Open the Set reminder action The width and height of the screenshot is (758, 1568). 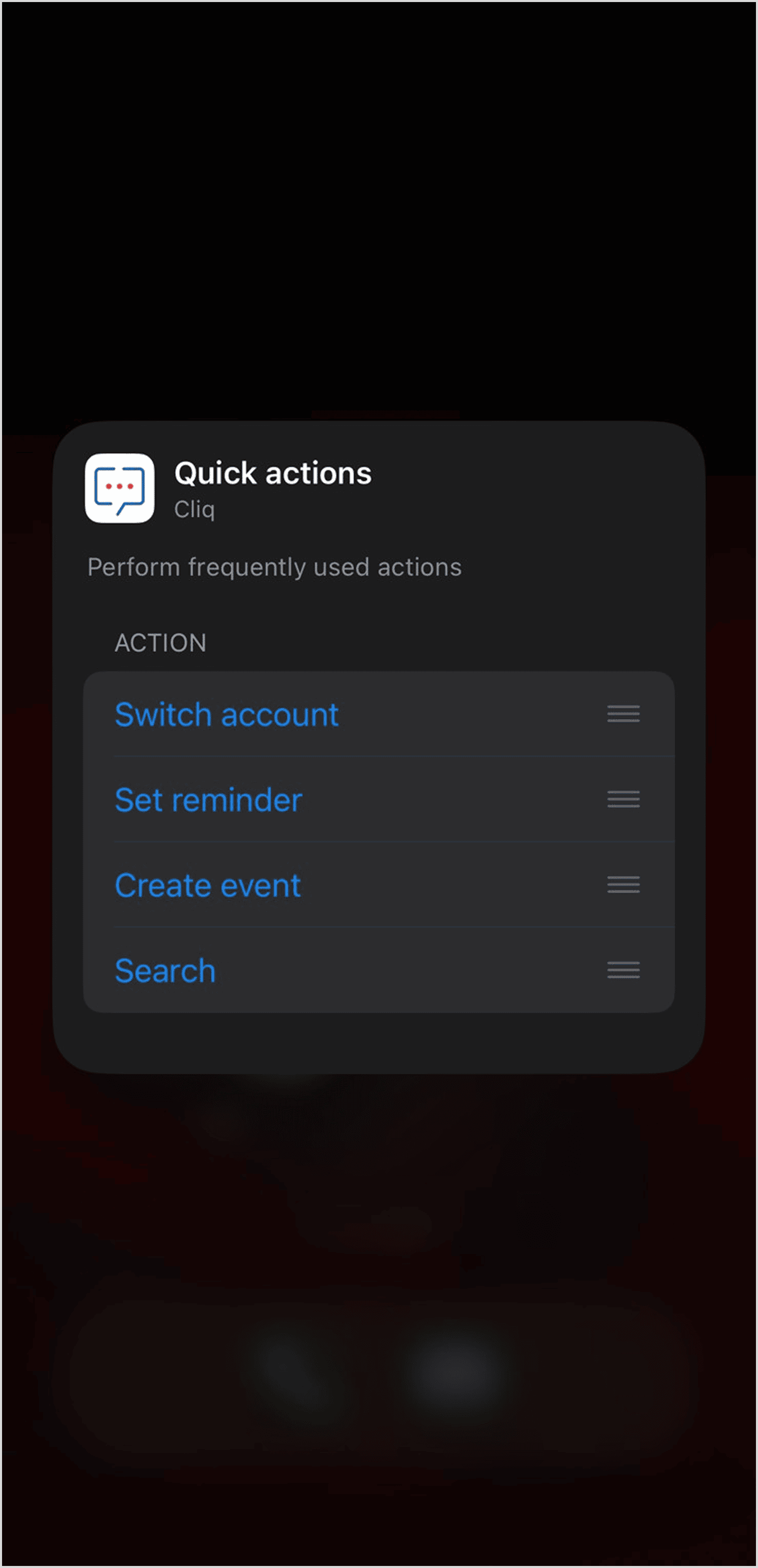tap(209, 799)
